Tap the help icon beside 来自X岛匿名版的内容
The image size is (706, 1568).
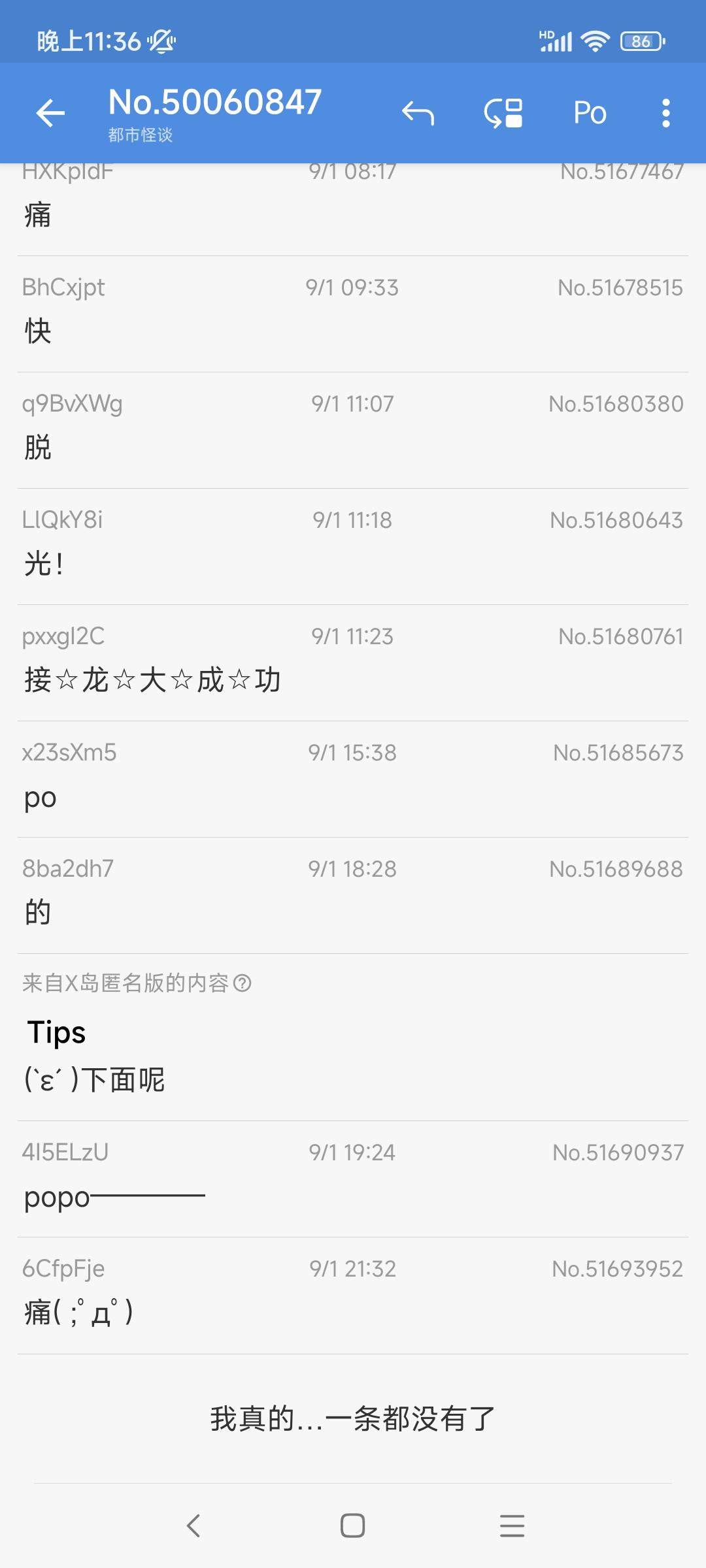point(243,983)
